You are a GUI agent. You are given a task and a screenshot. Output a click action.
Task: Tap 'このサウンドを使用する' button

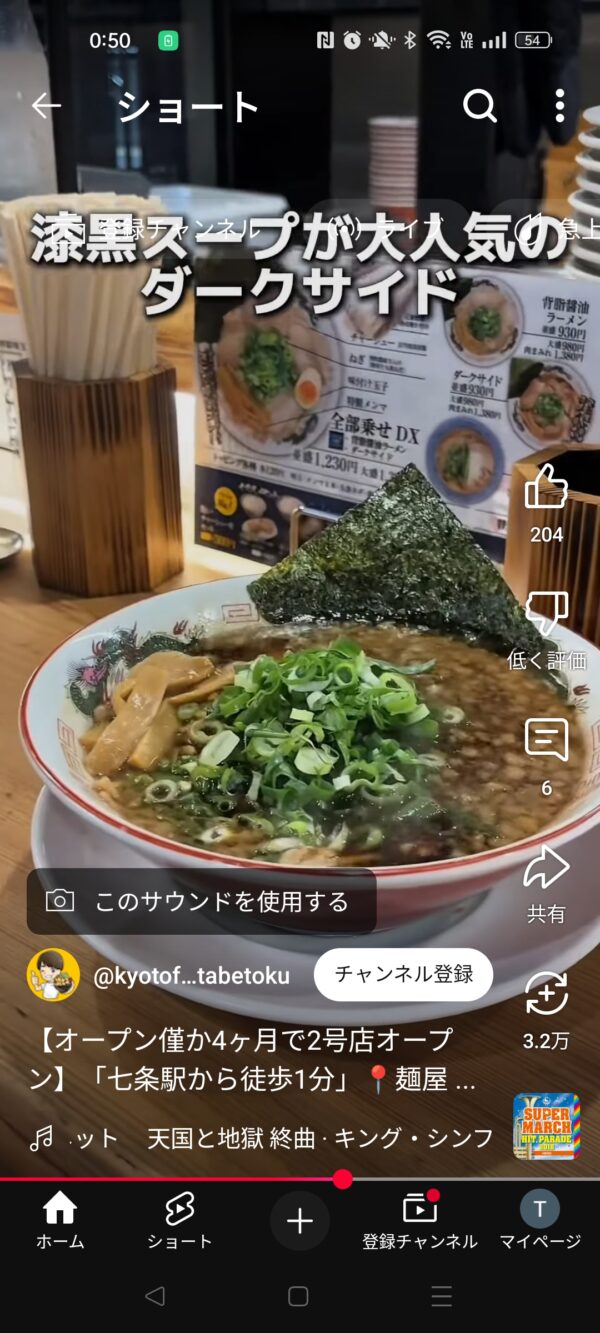tap(202, 902)
